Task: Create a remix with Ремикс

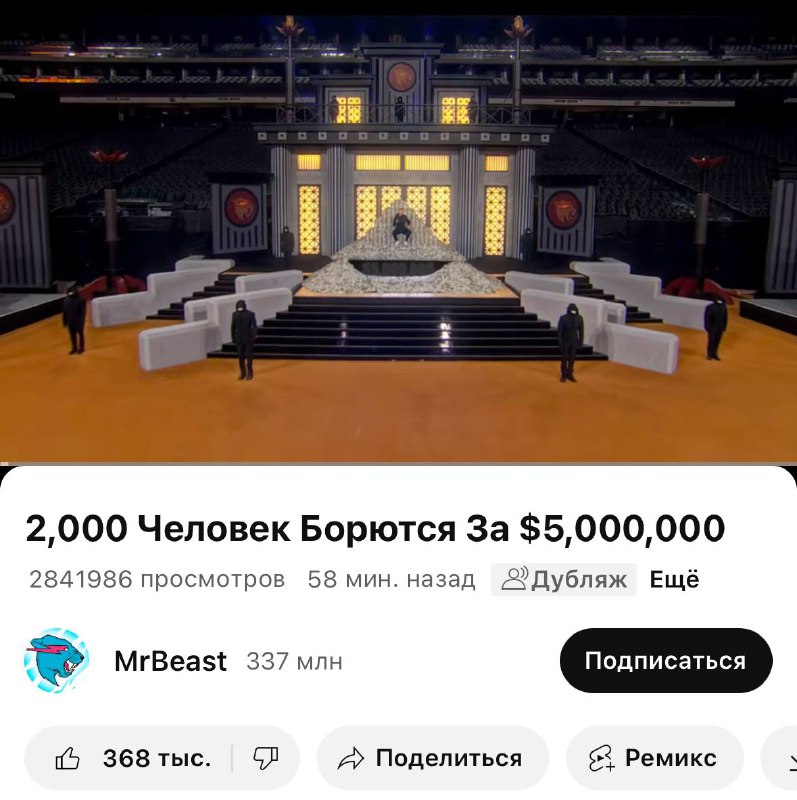Action: [654, 759]
